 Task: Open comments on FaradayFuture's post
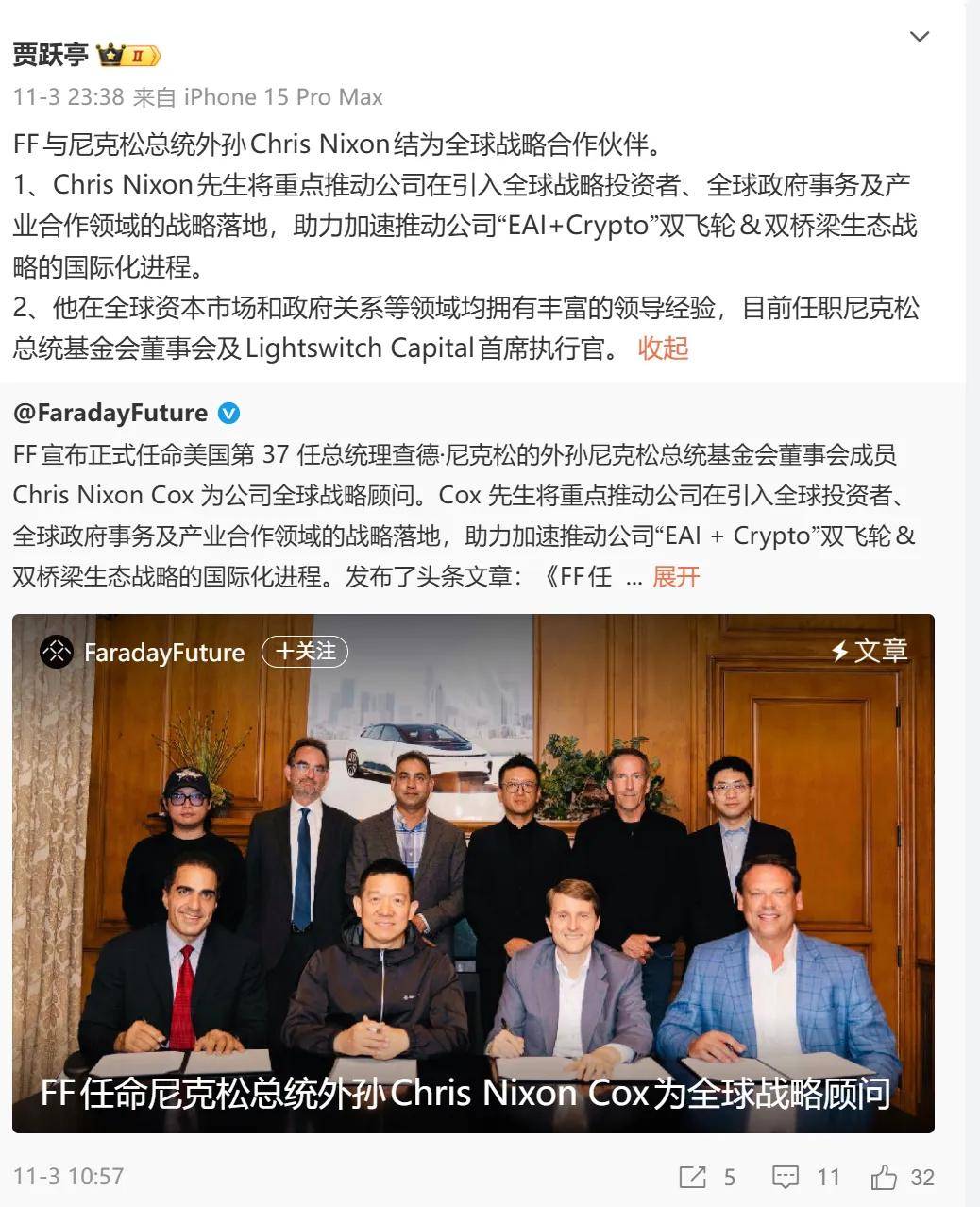(804, 1177)
